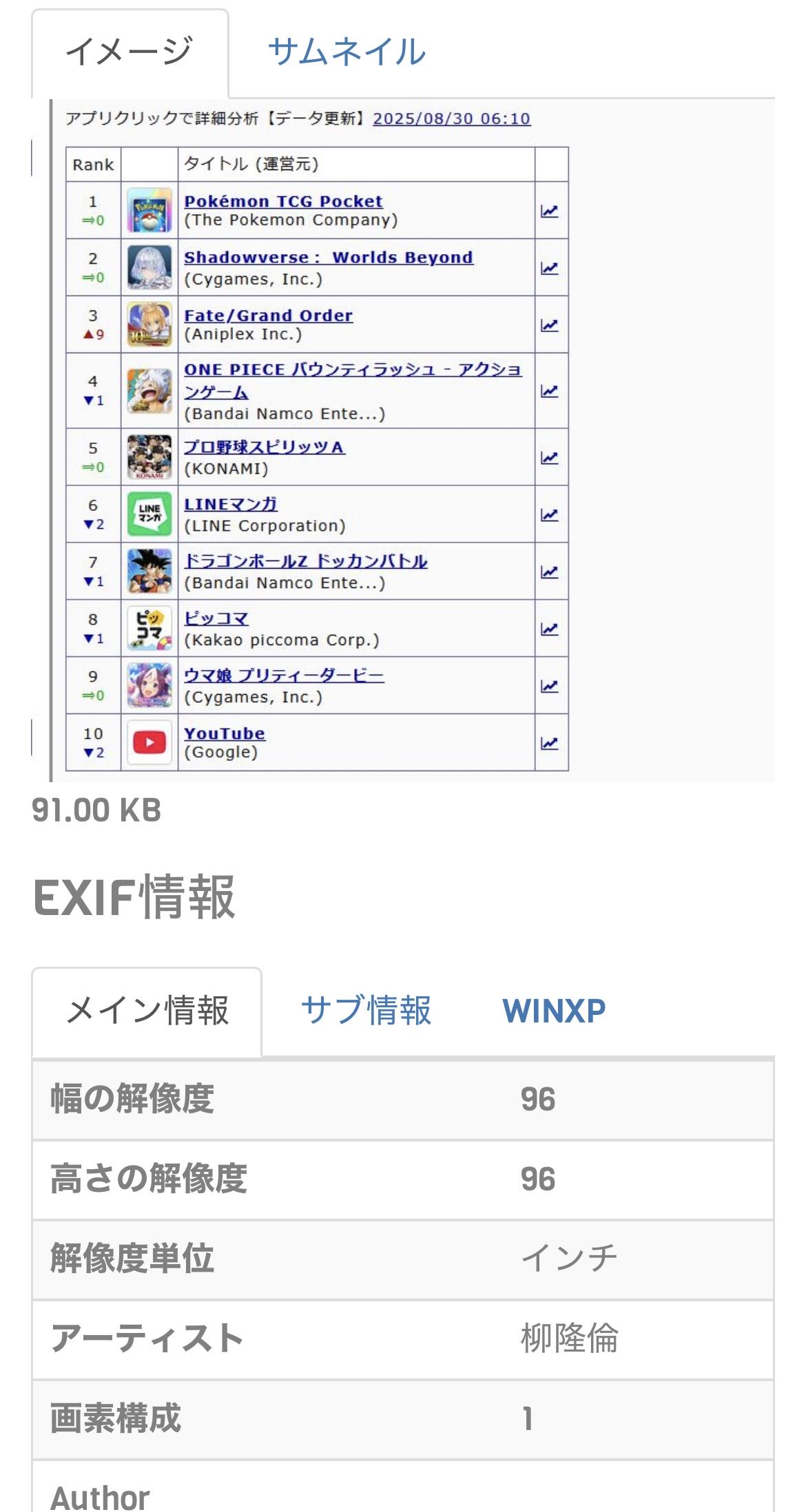Select the イメージ tab
This screenshot has width=806, height=1512.
(129, 52)
